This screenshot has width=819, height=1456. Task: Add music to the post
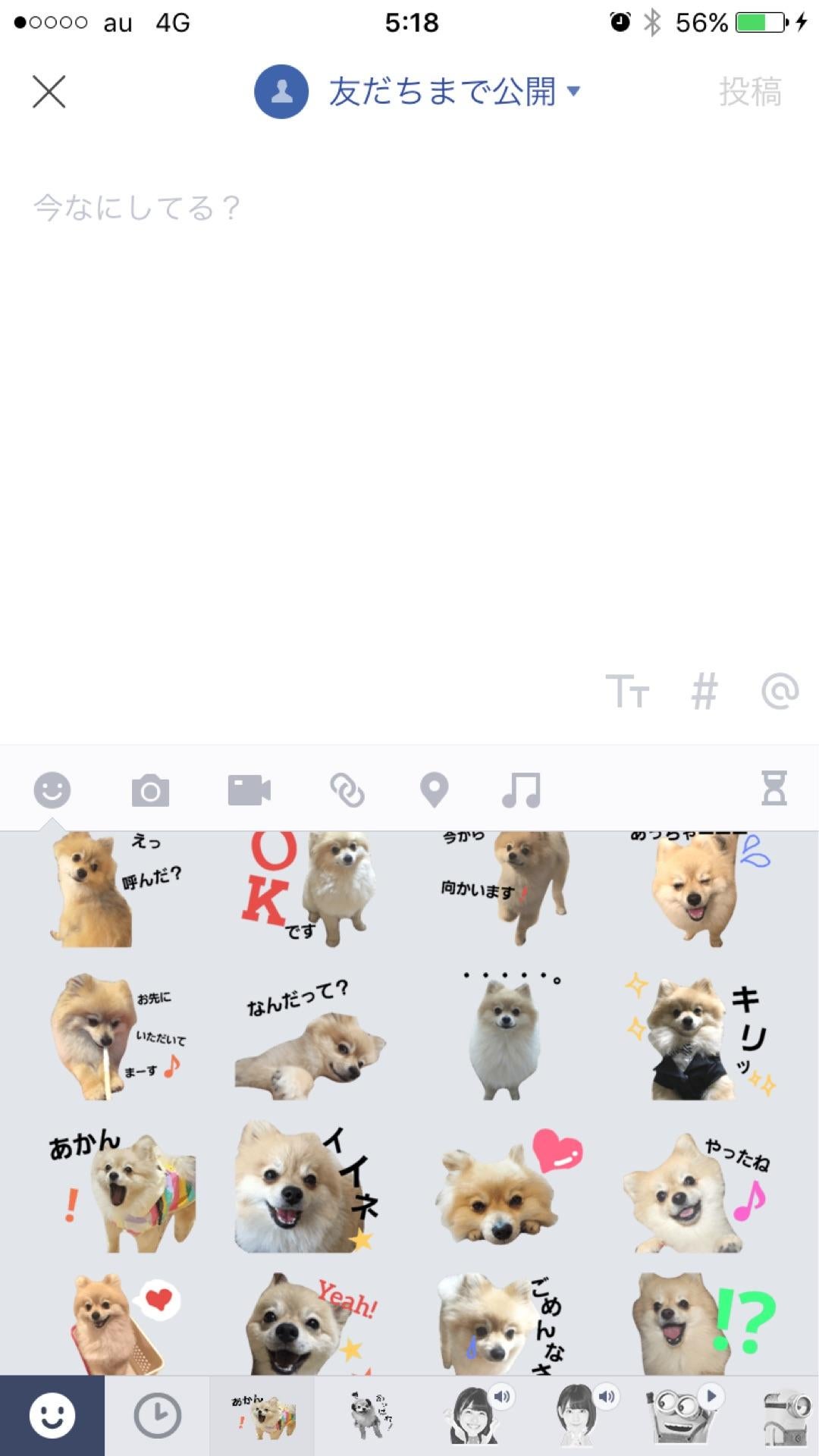(521, 789)
